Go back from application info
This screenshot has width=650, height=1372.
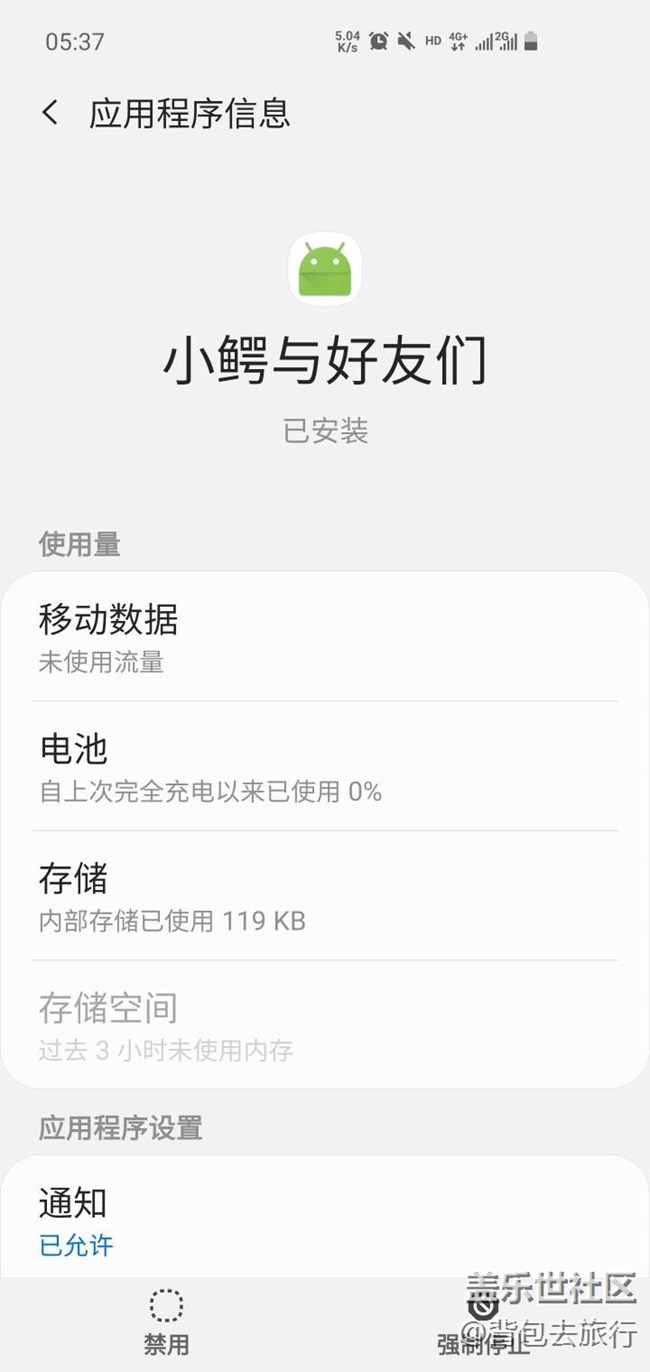click(50, 113)
